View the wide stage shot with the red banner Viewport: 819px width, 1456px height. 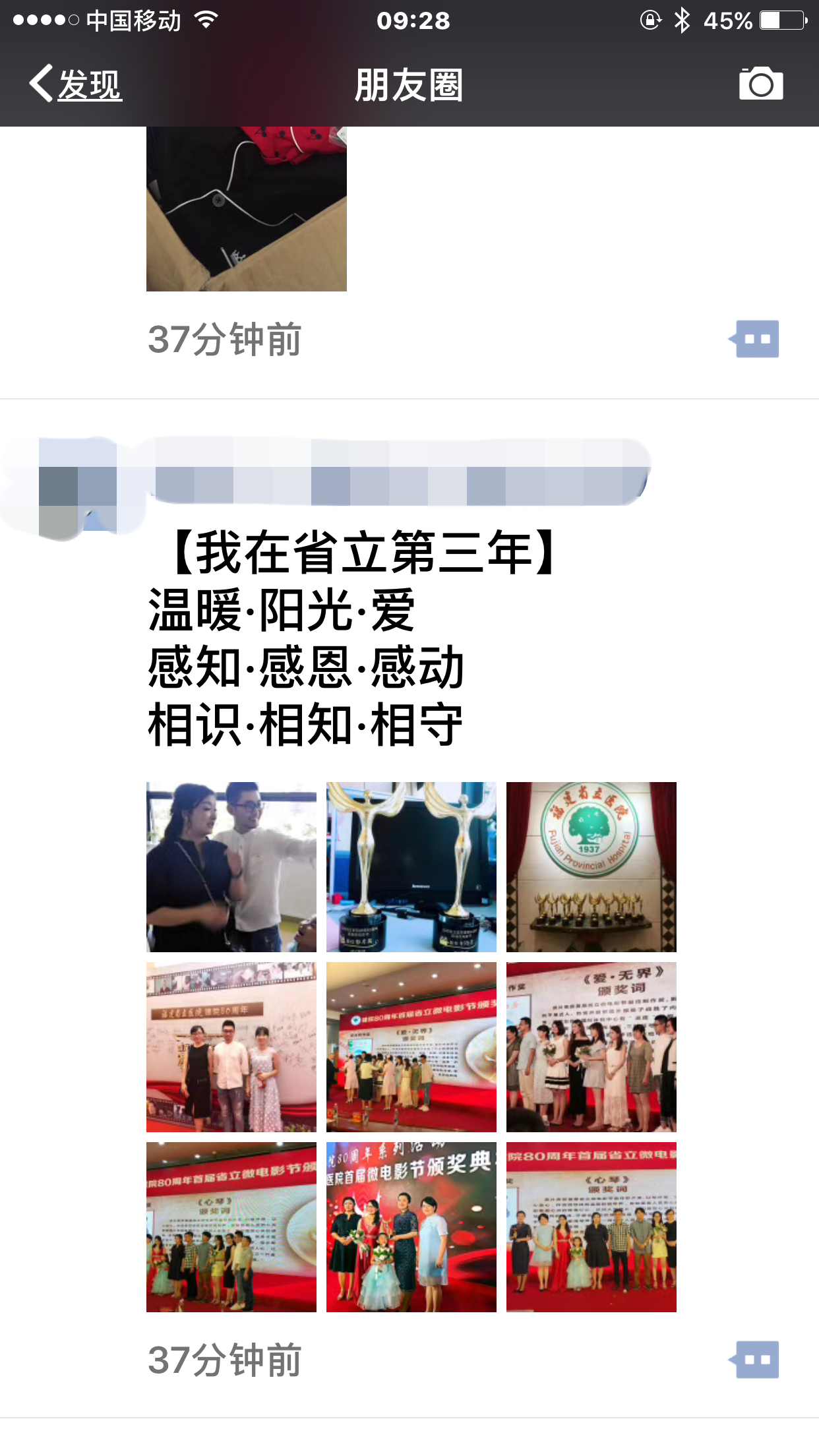(x=411, y=1046)
